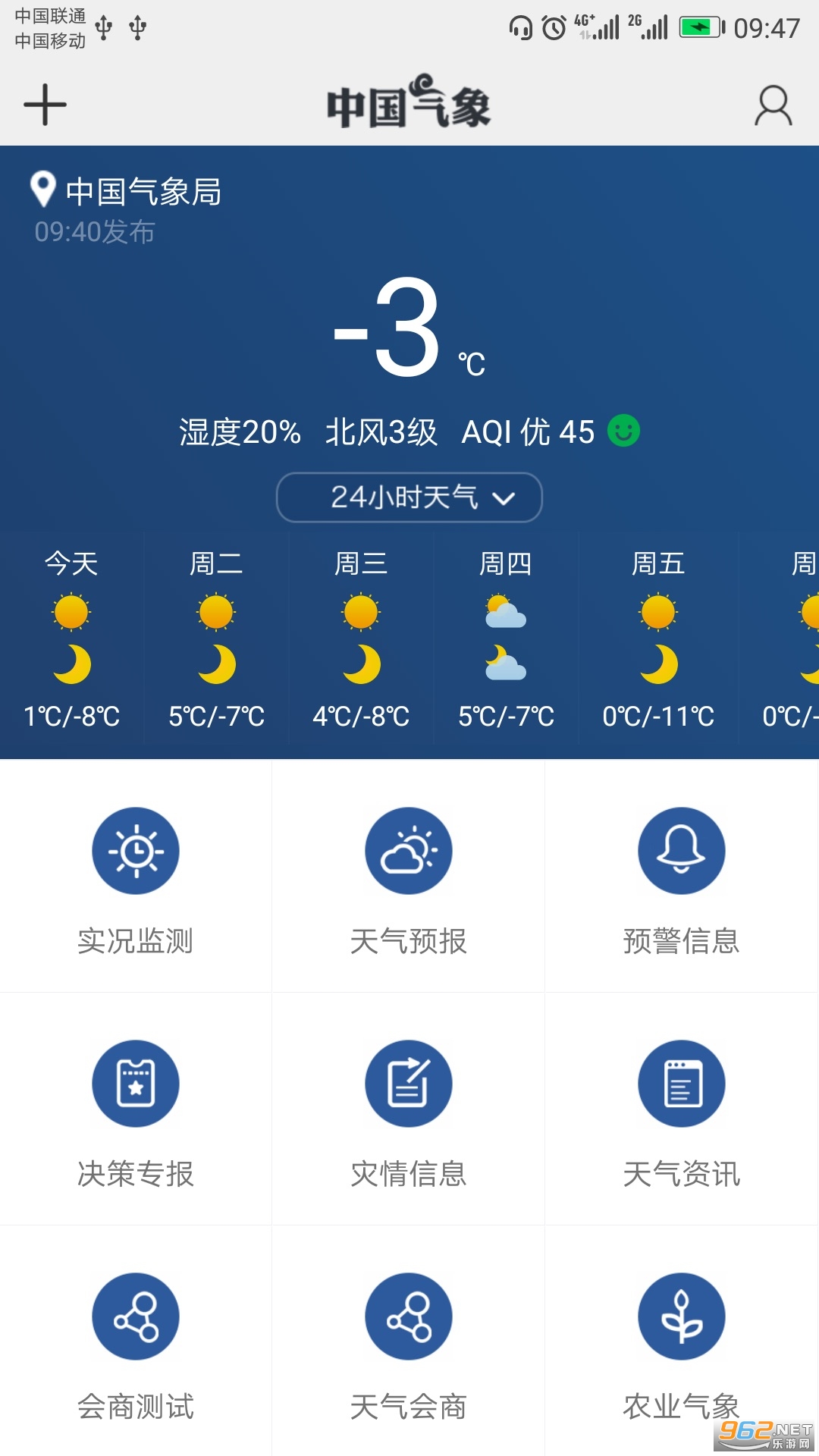
Task: Tap the plus icon to add a city
Action: click(x=45, y=105)
